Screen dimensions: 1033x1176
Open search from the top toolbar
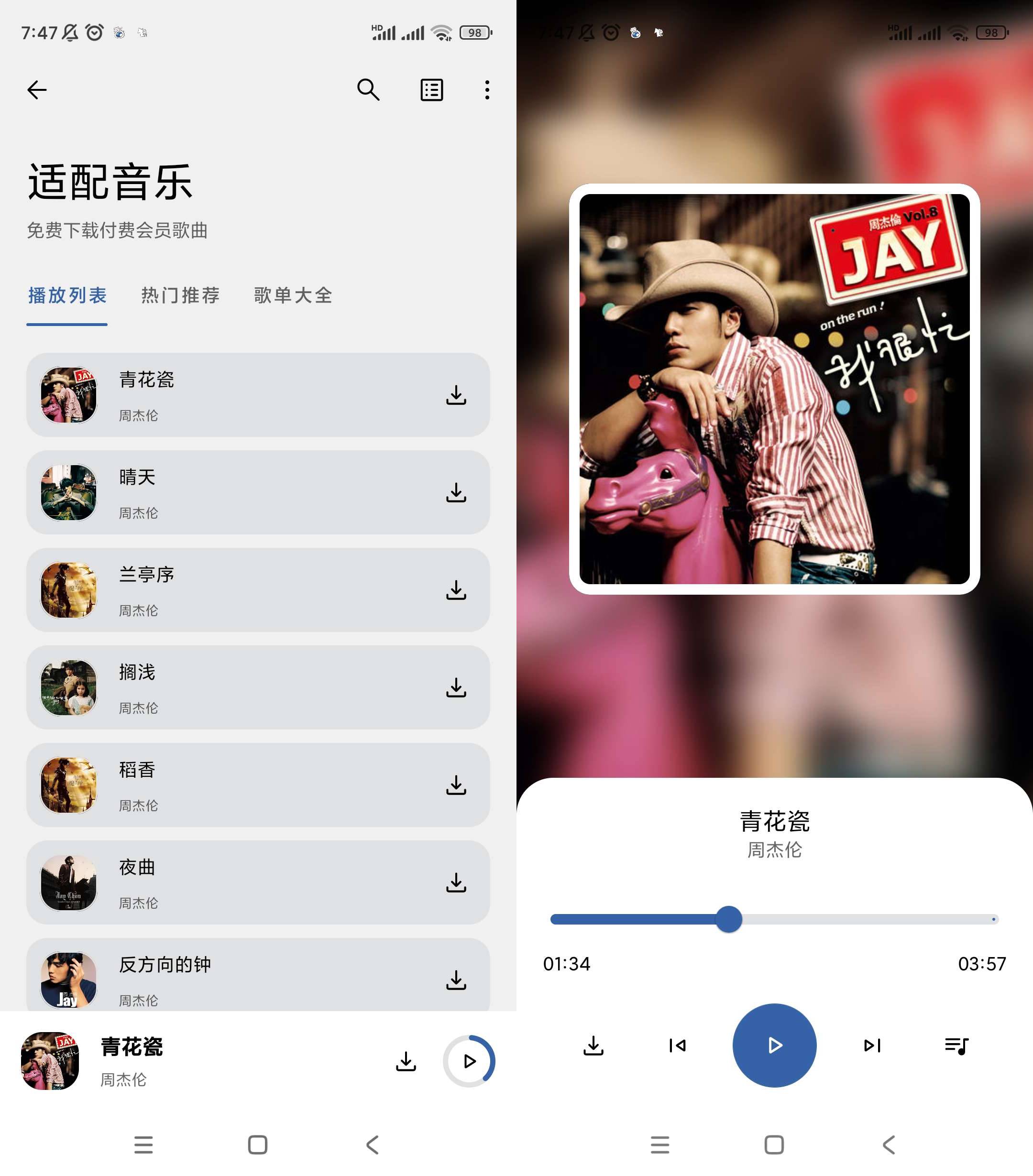pos(369,89)
